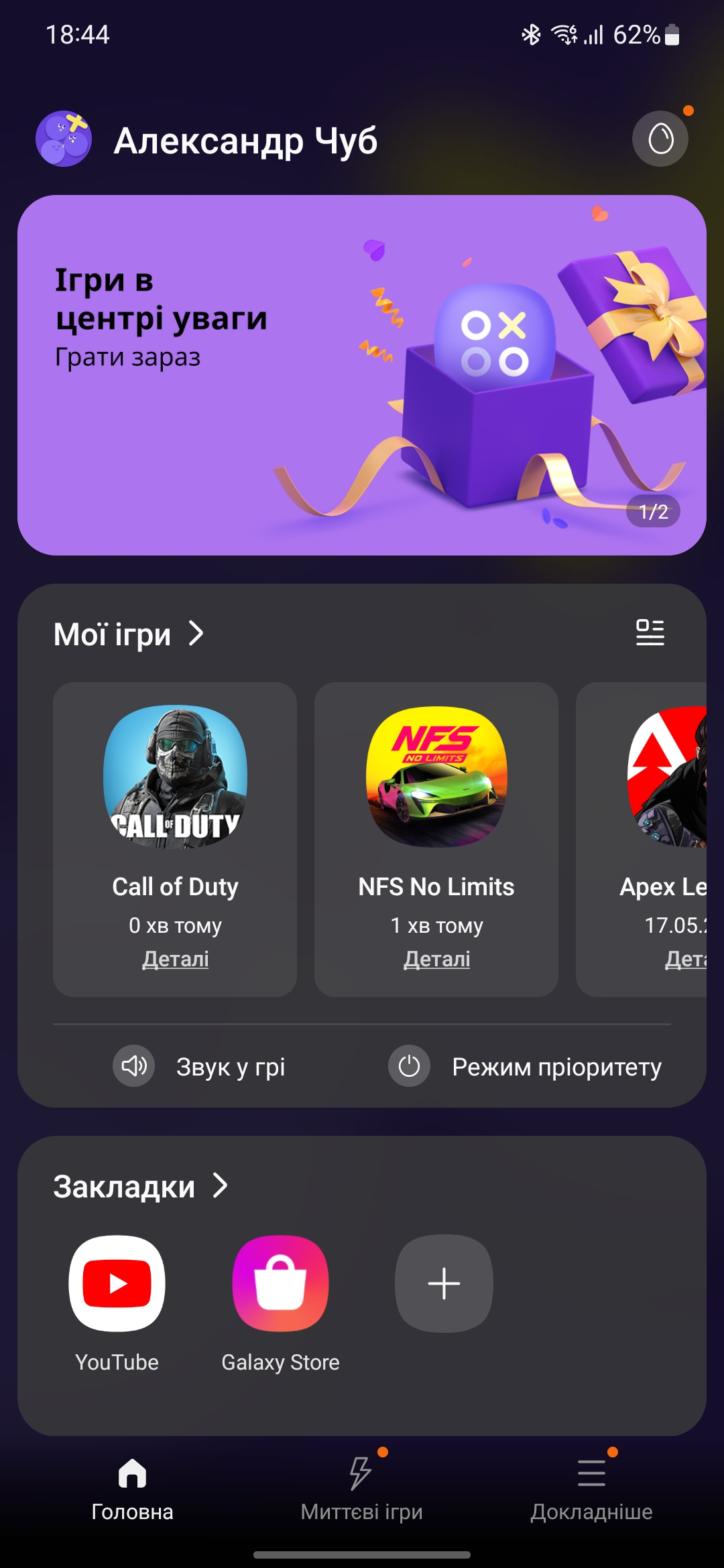Image resolution: width=724 pixels, height=1568 pixels.
Task: Open the YouTube bookmark
Action: point(117,1283)
